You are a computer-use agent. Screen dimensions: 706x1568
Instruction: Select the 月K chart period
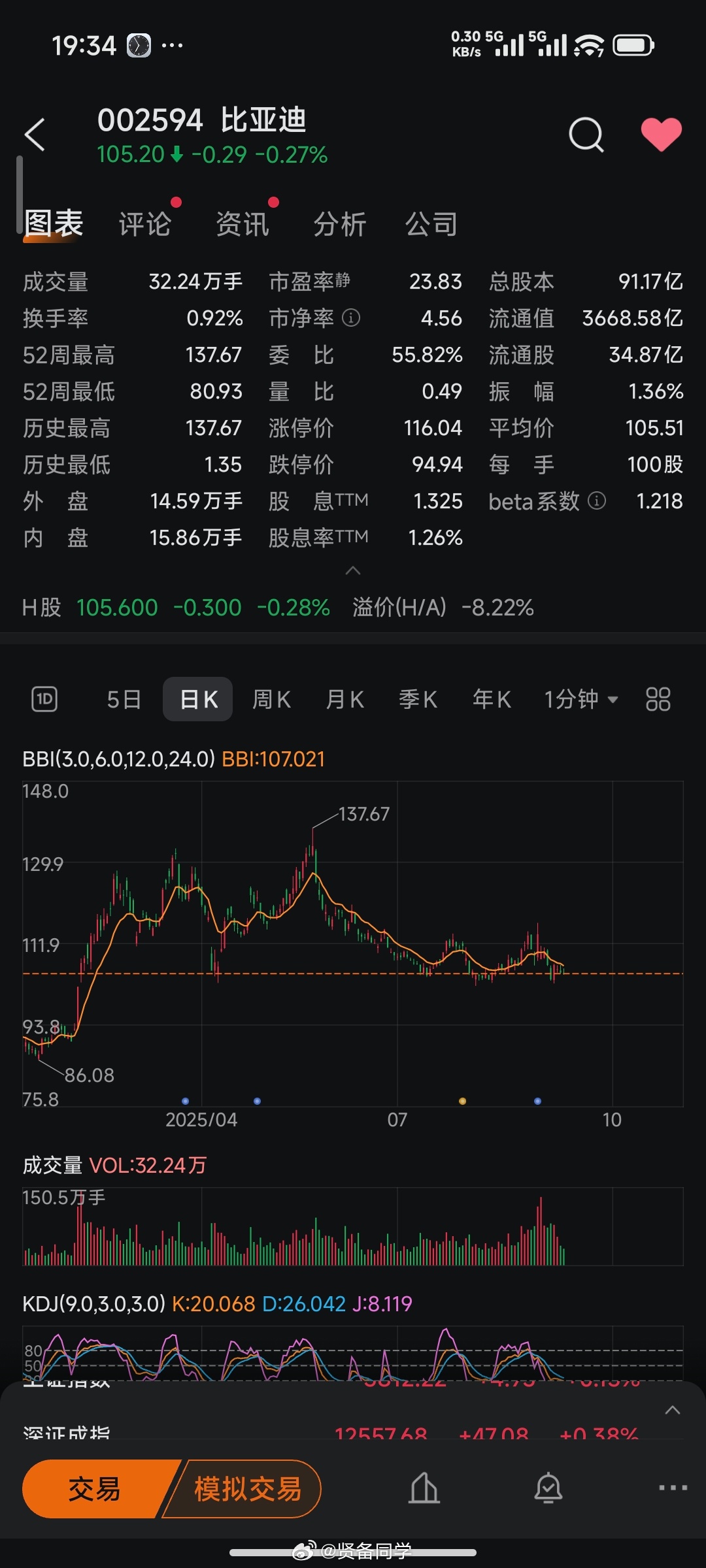[345, 700]
